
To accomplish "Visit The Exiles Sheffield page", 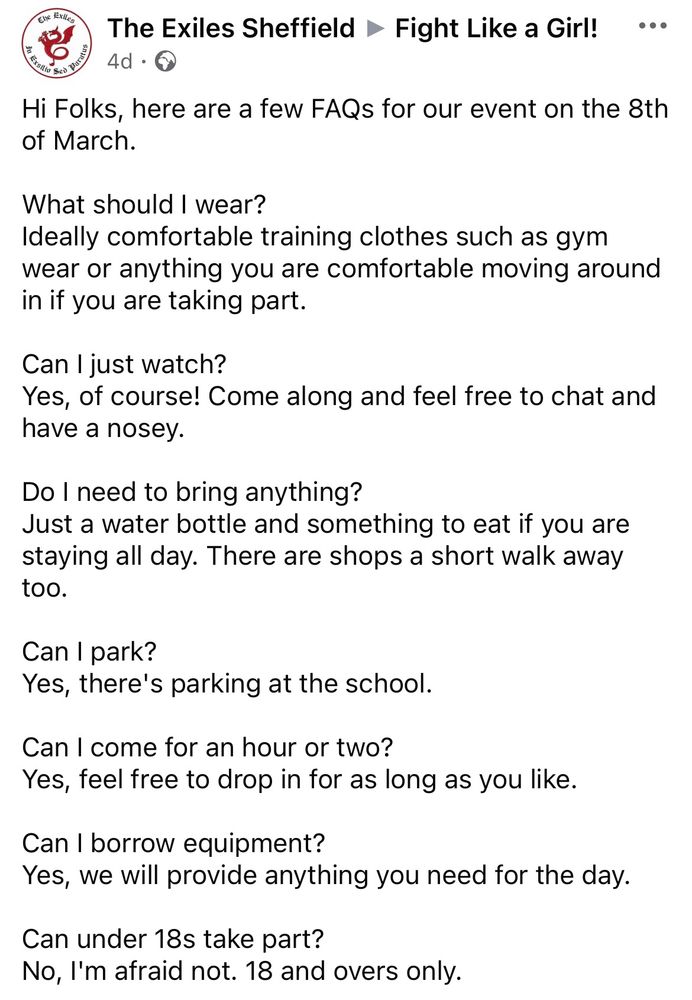I will pos(231,28).
